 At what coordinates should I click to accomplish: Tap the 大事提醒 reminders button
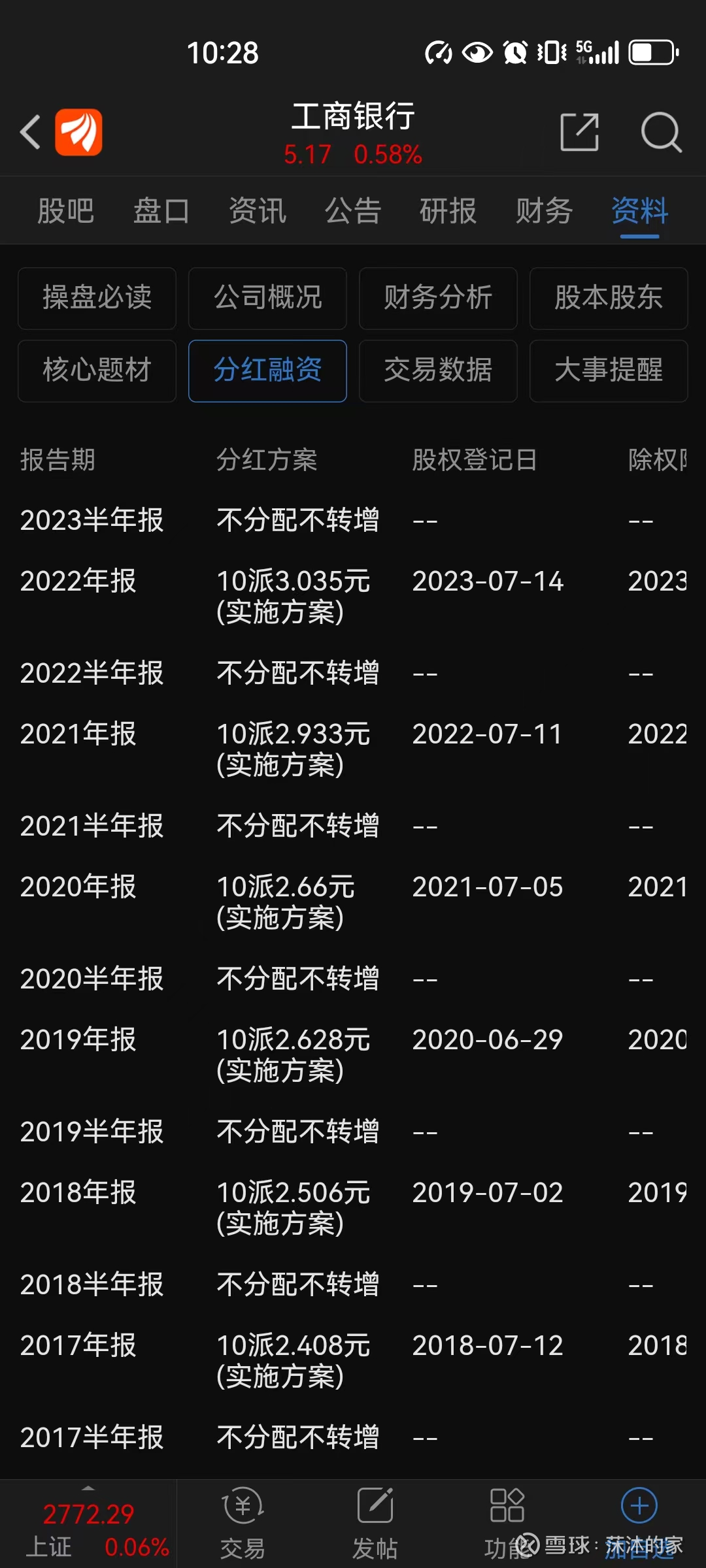pos(608,371)
